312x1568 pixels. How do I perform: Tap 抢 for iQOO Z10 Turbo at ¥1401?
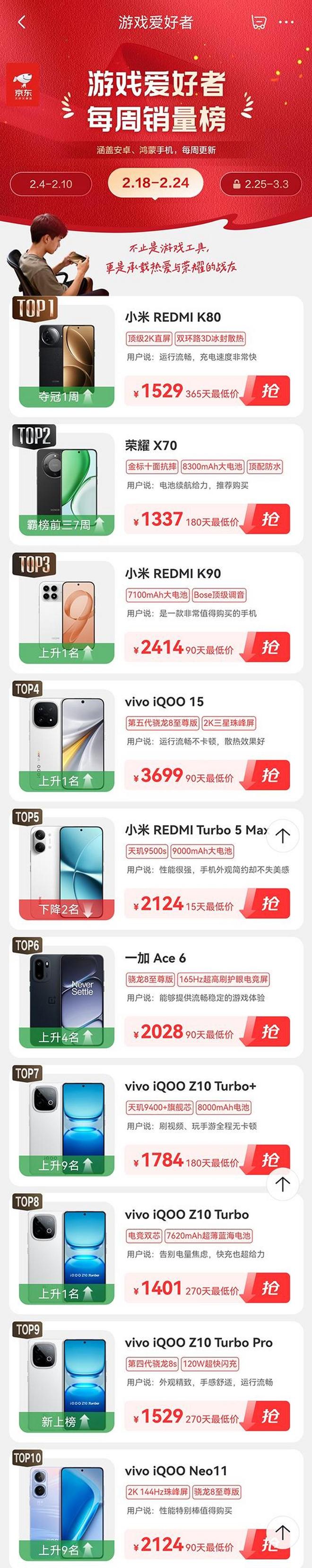[270, 1288]
